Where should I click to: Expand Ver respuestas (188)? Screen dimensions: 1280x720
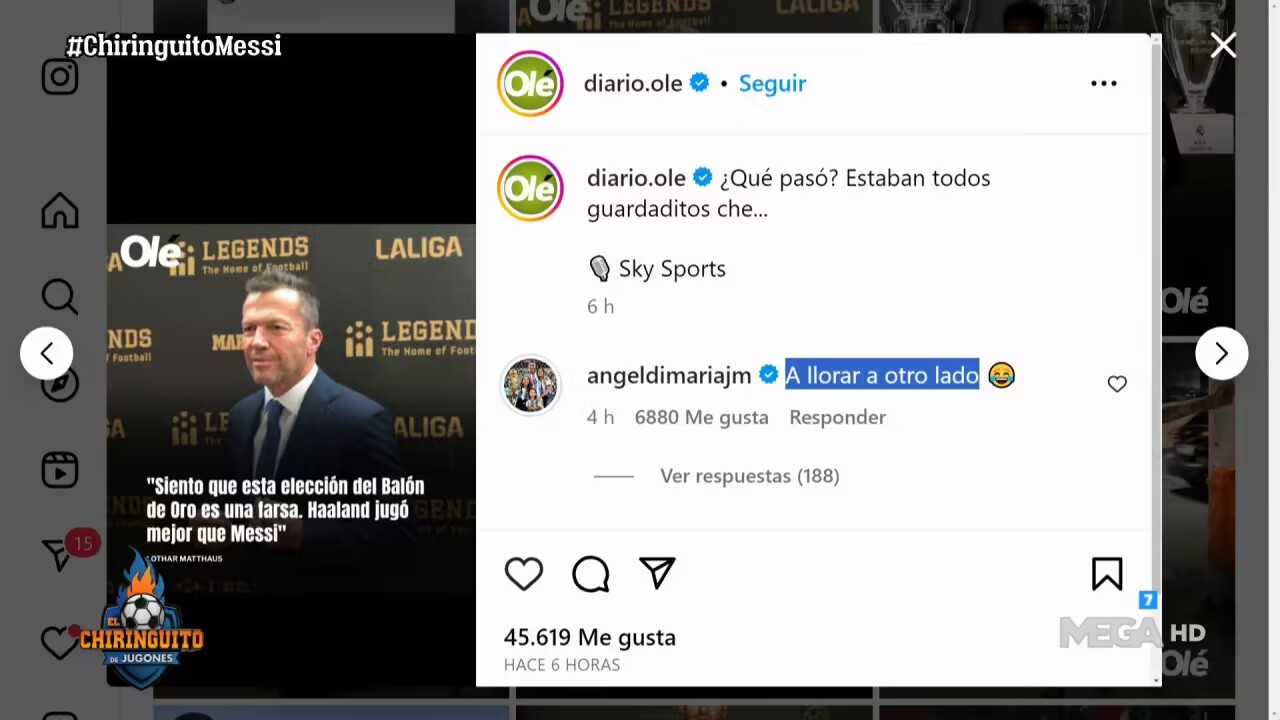click(749, 476)
